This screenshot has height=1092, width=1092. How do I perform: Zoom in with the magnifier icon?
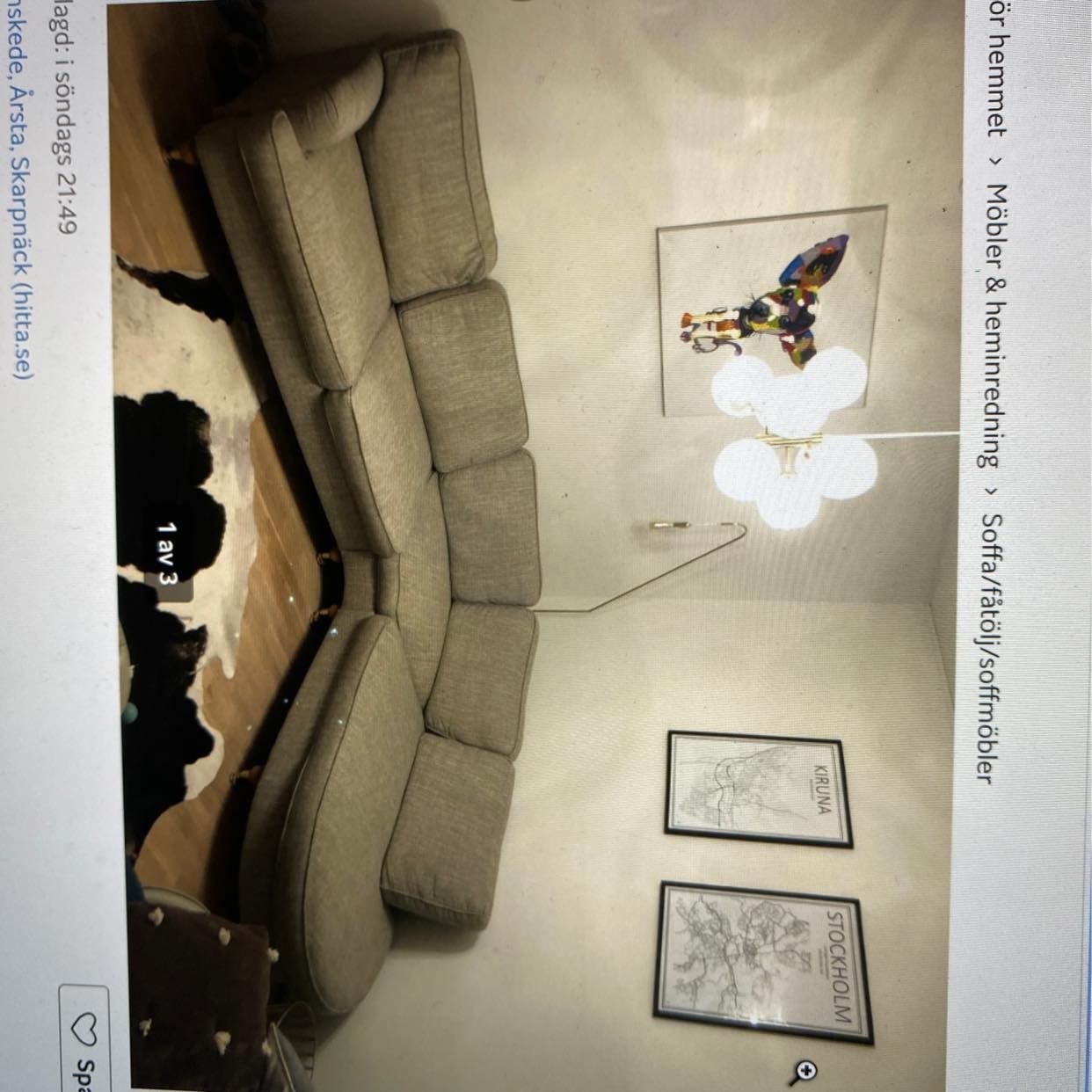tap(804, 1070)
